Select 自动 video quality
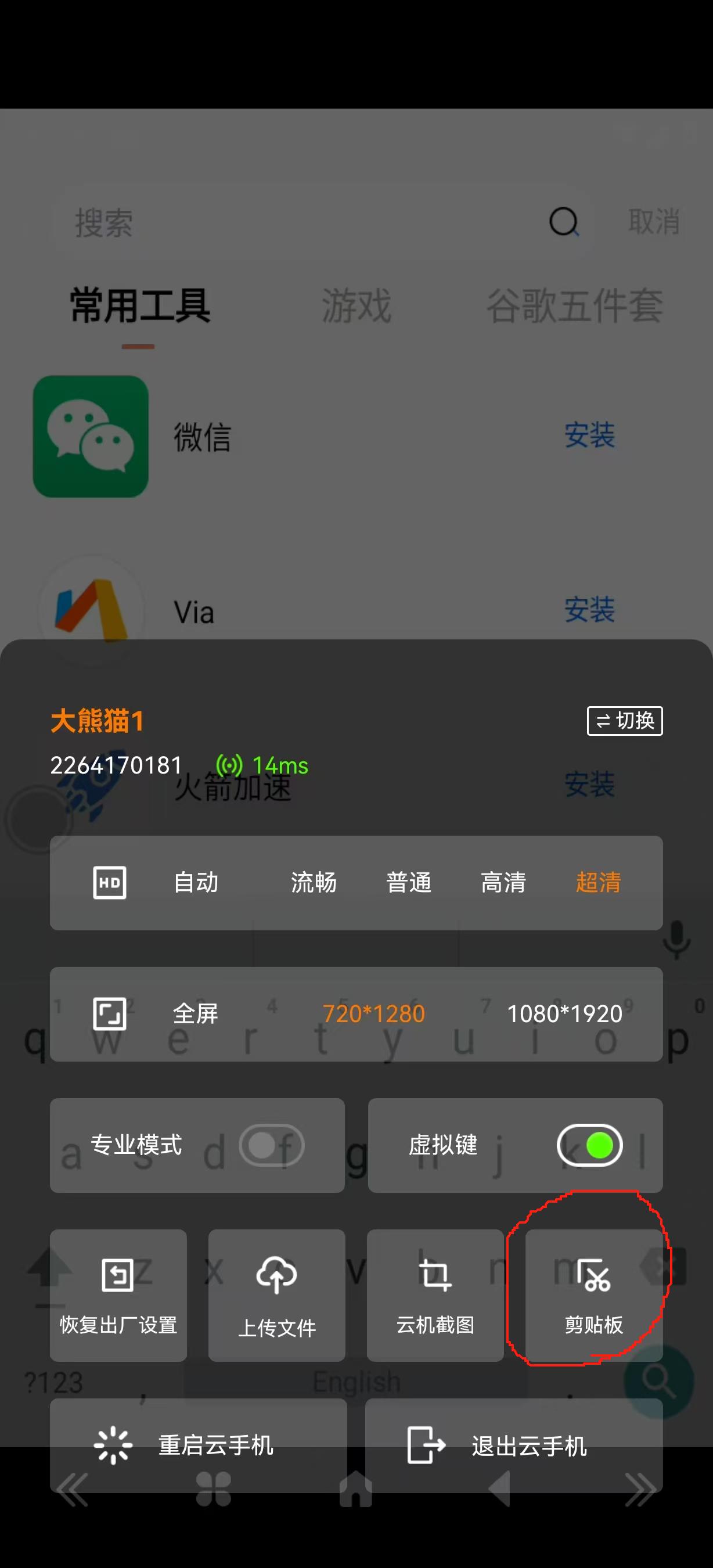The width and height of the screenshot is (713, 1568). tap(196, 883)
